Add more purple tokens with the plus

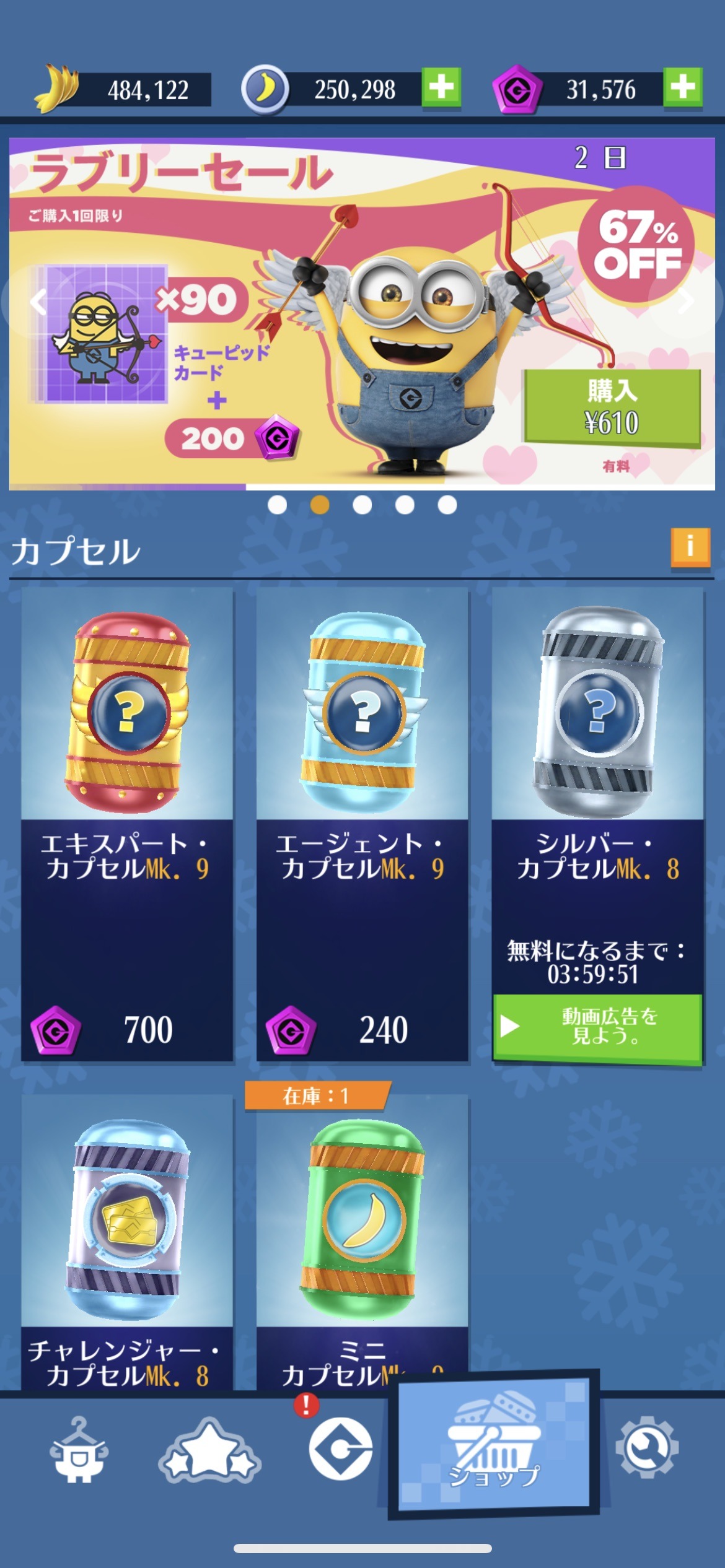point(683,87)
